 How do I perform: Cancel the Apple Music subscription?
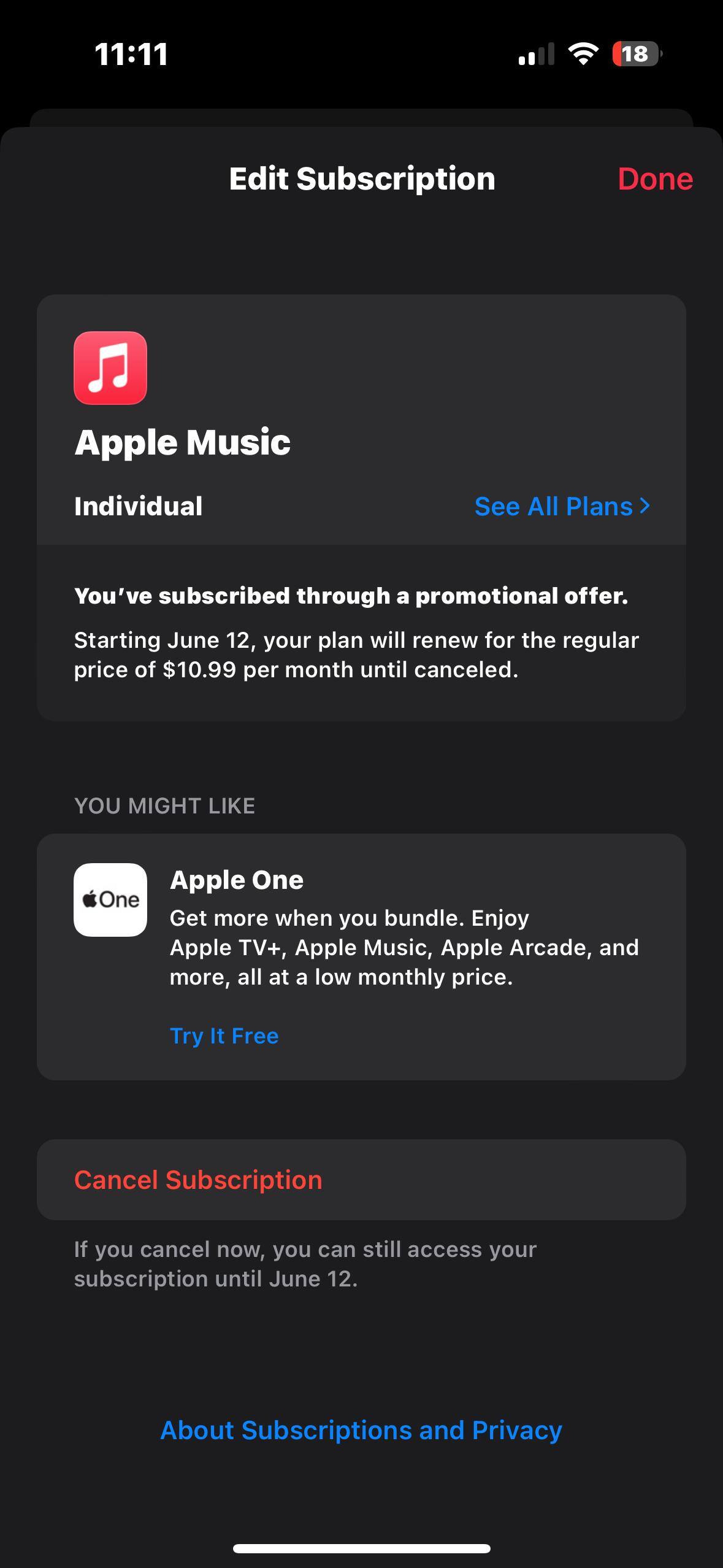(x=198, y=1180)
